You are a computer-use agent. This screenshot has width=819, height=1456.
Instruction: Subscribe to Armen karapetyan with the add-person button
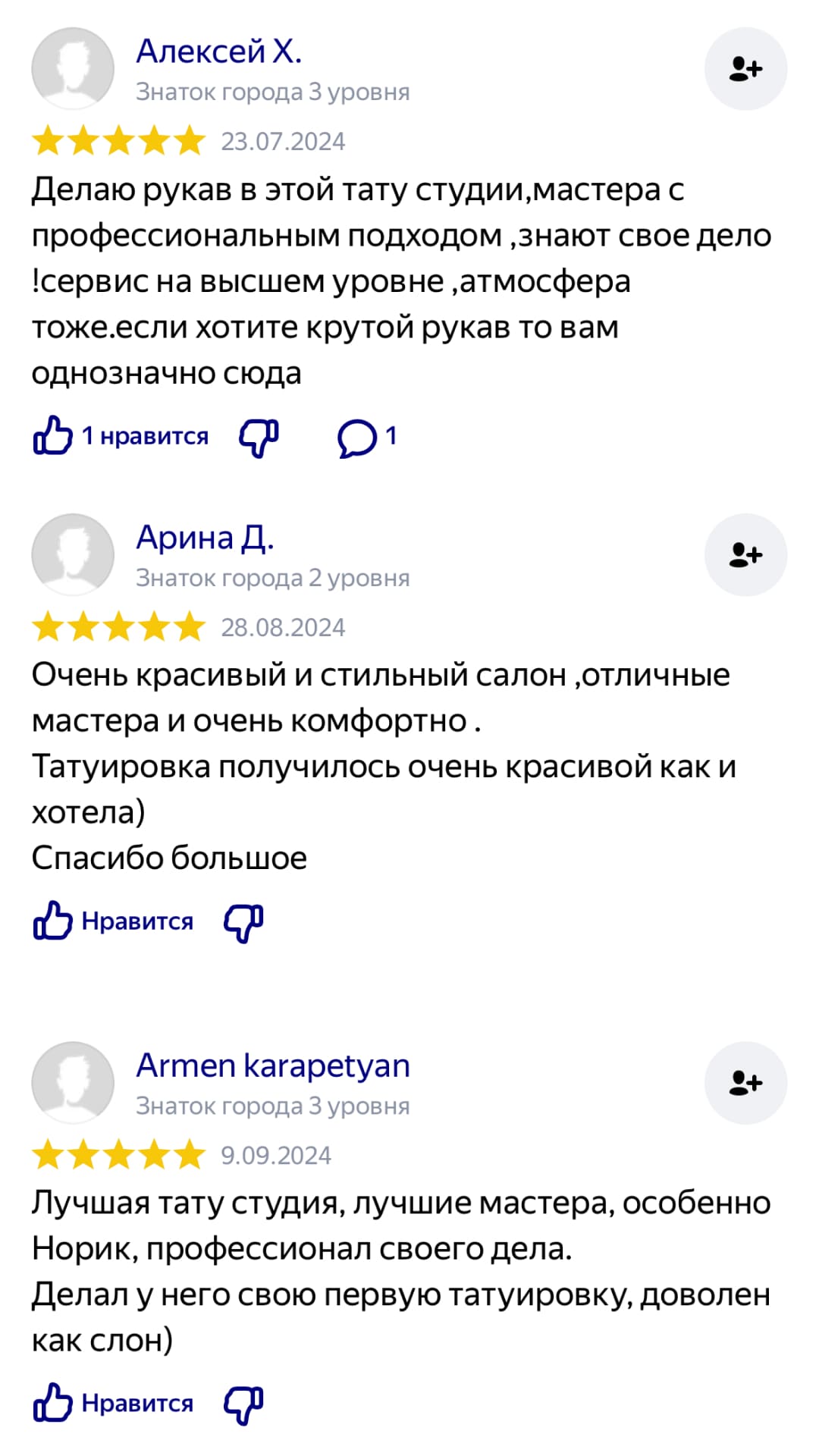pyautogui.click(x=745, y=1083)
